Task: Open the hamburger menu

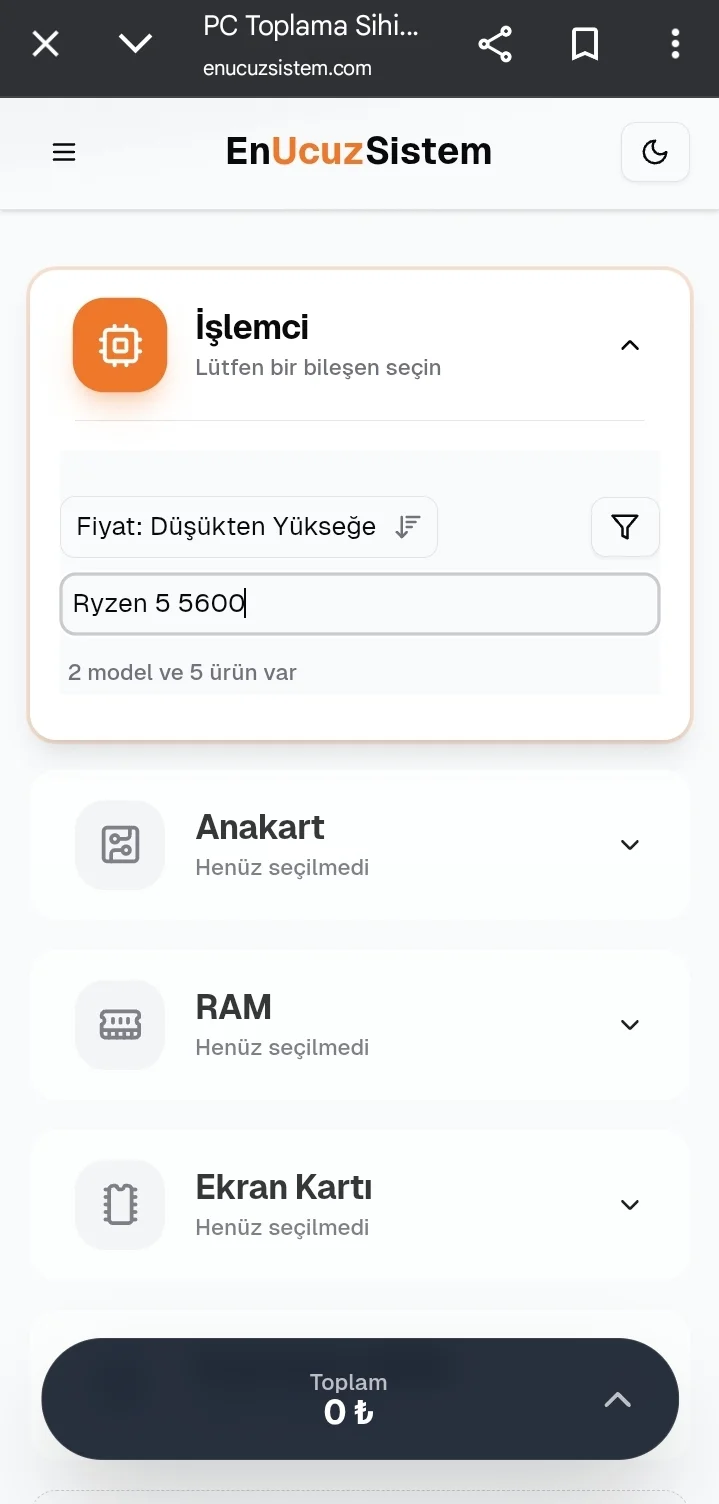Action: [64, 152]
